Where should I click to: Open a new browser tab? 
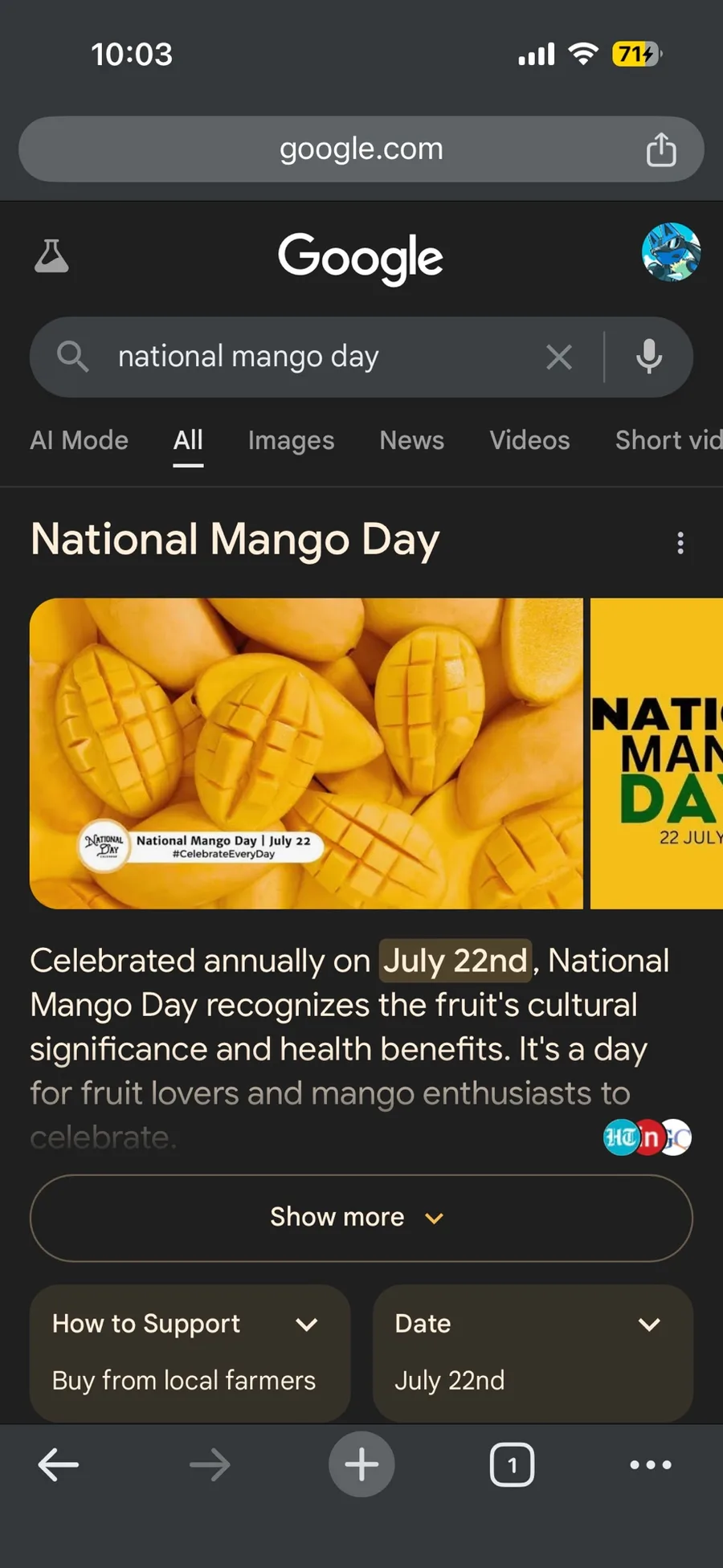pyautogui.click(x=361, y=1464)
